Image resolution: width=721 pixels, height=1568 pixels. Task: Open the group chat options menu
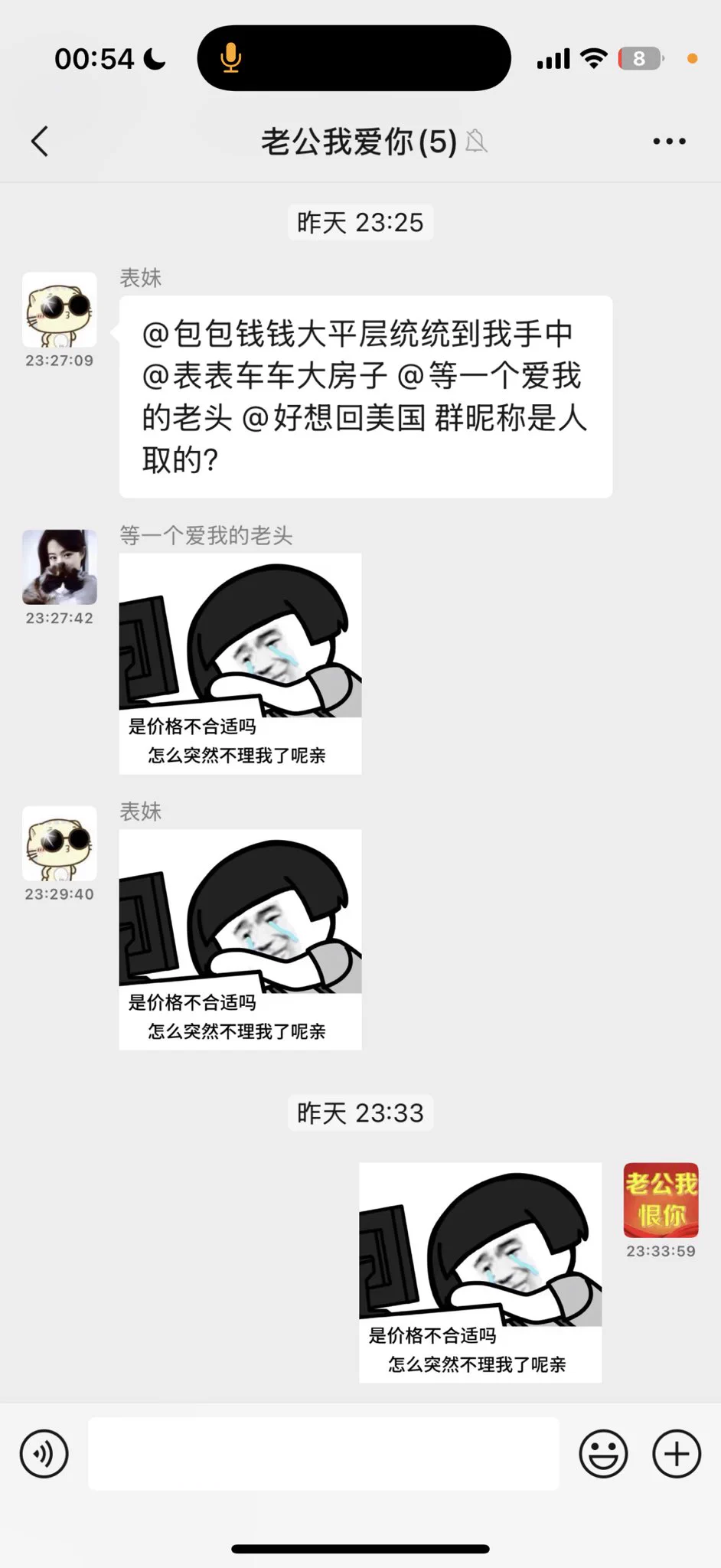(x=669, y=142)
